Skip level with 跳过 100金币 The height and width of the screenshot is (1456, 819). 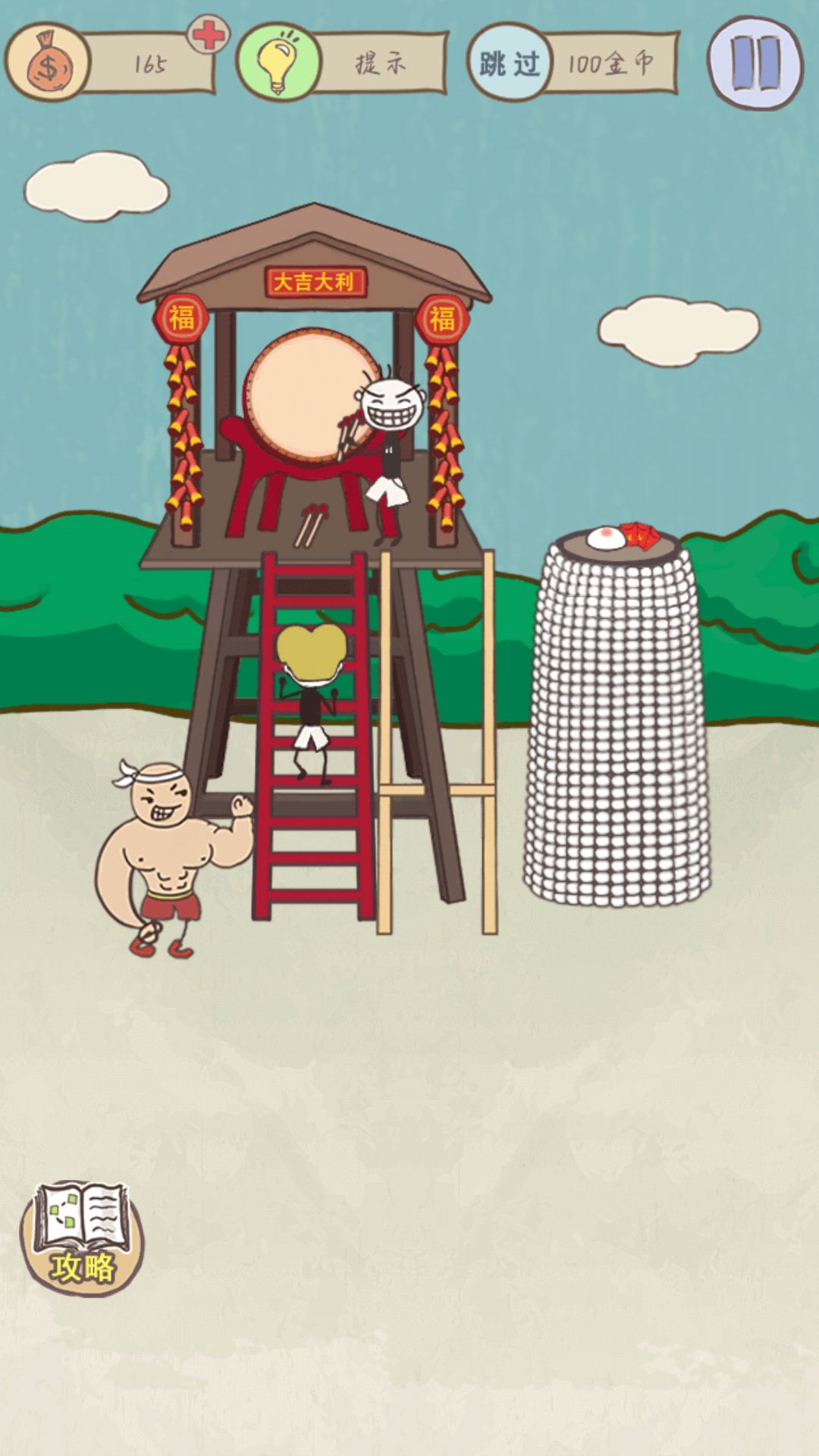click(x=573, y=63)
